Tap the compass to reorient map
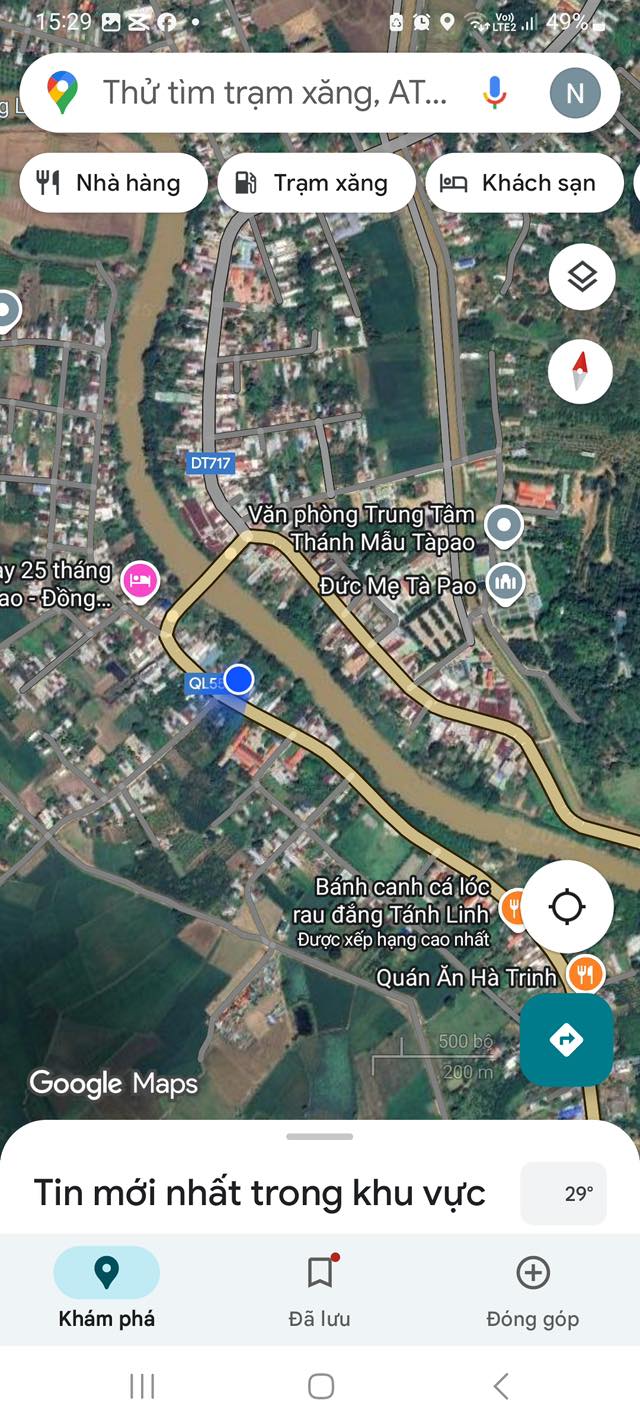The width and height of the screenshot is (640, 1426). 581,372
